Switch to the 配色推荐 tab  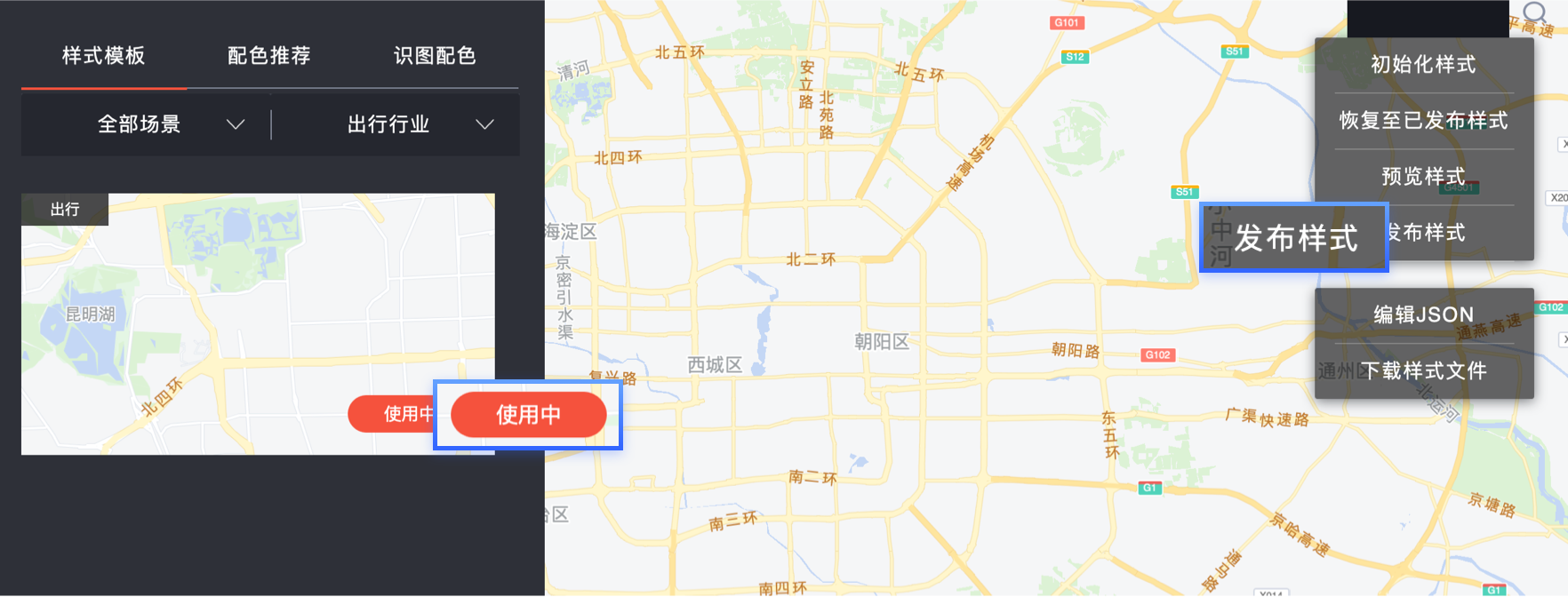(268, 56)
